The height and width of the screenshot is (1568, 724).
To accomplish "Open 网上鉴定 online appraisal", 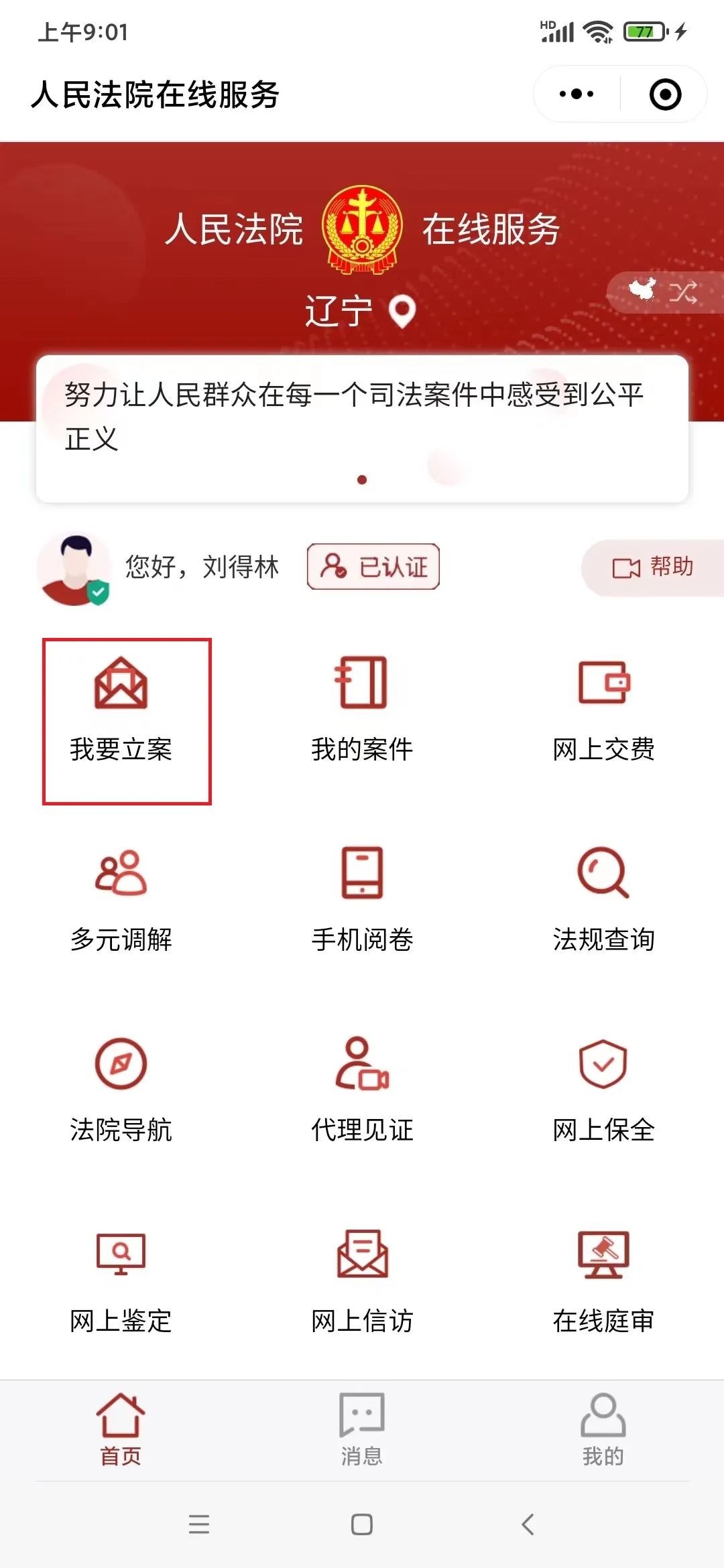I will pyautogui.click(x=121, y=1281).
